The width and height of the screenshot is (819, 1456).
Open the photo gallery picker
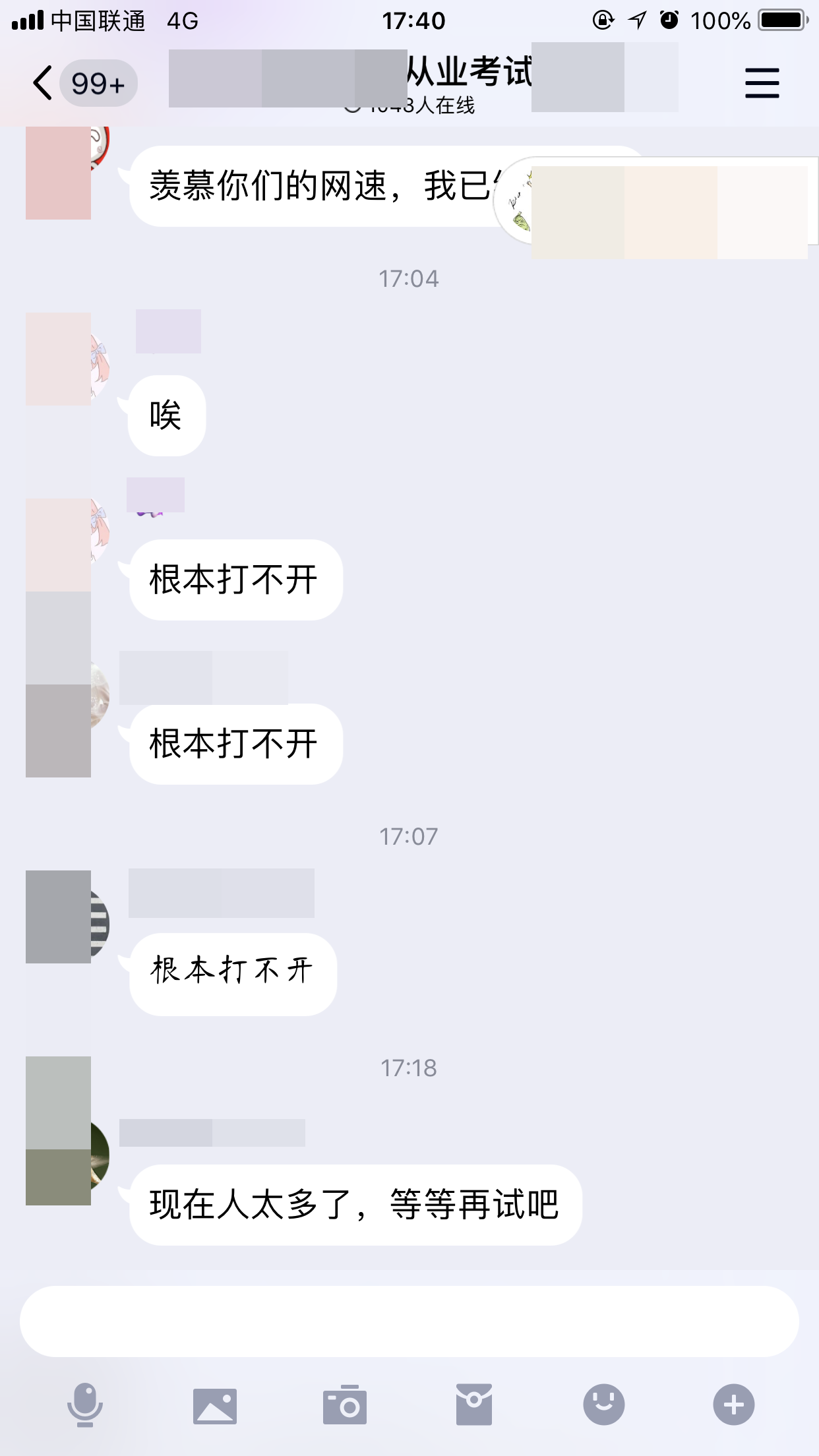click(215, 1405)
